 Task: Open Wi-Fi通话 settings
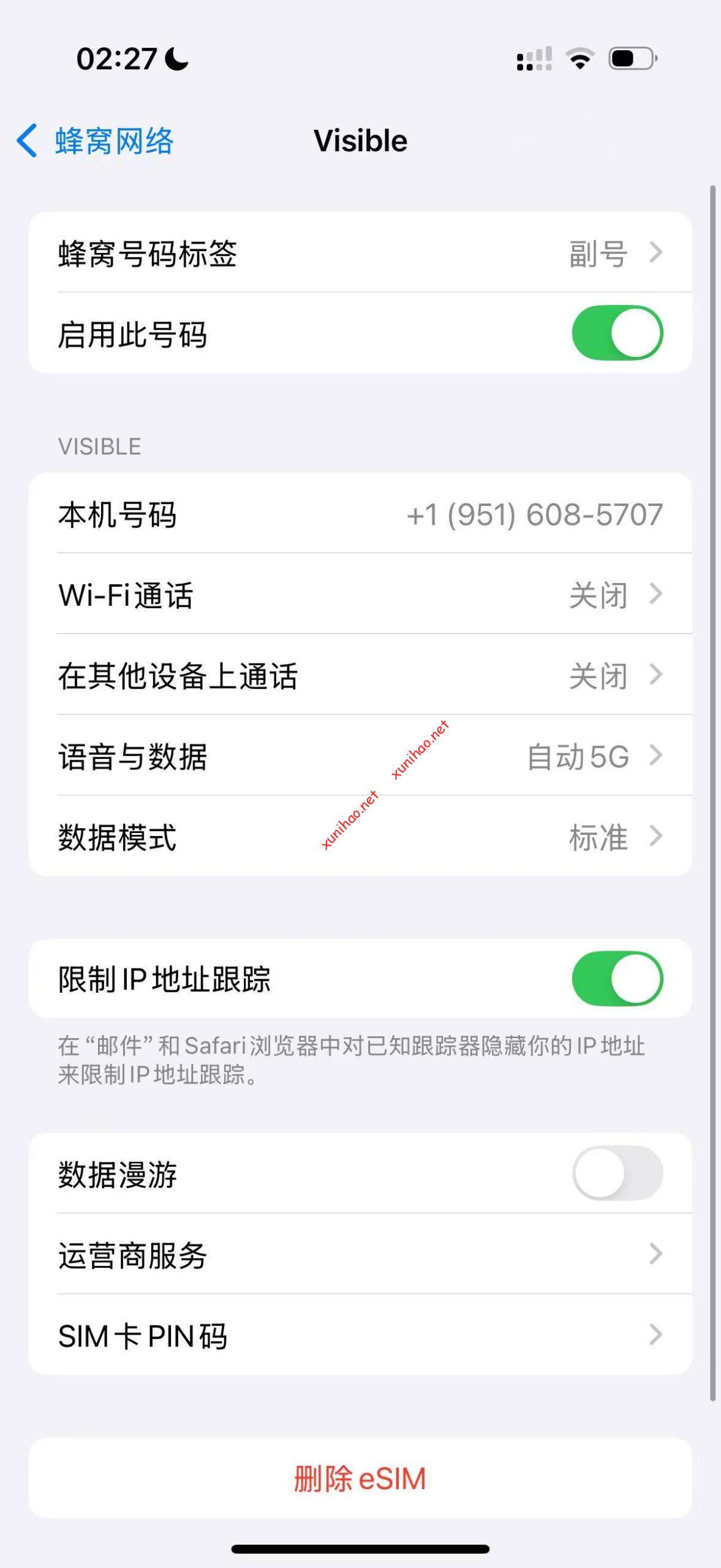[360, 594]
